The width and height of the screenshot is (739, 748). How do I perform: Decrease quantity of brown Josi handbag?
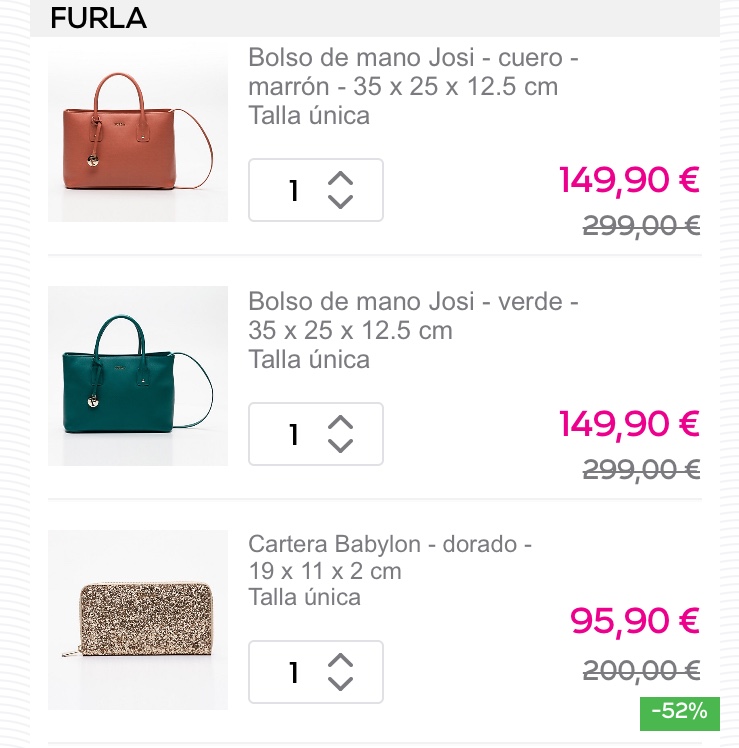pos(341,202)
